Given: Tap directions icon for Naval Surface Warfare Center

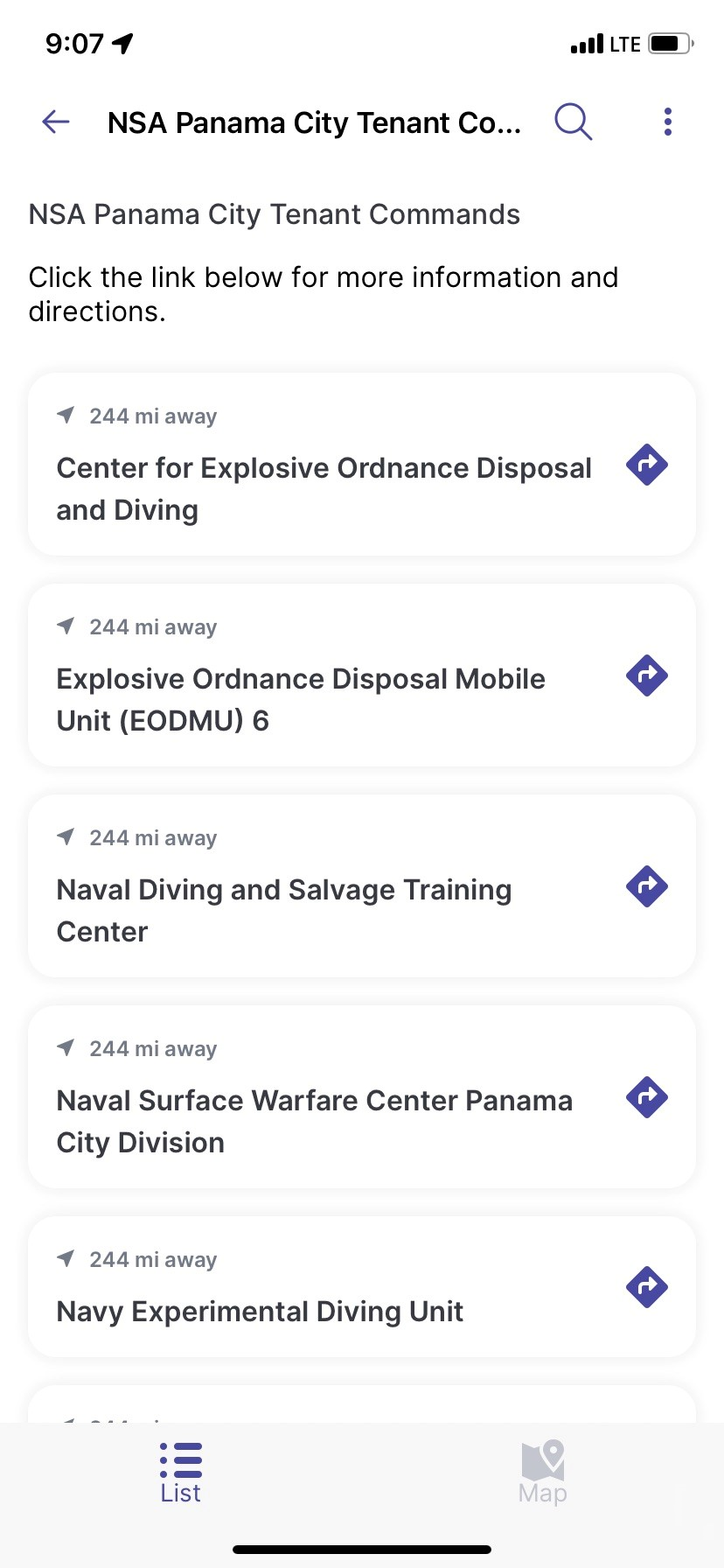Looking at the screenshot, I should tap(646, 1097).
